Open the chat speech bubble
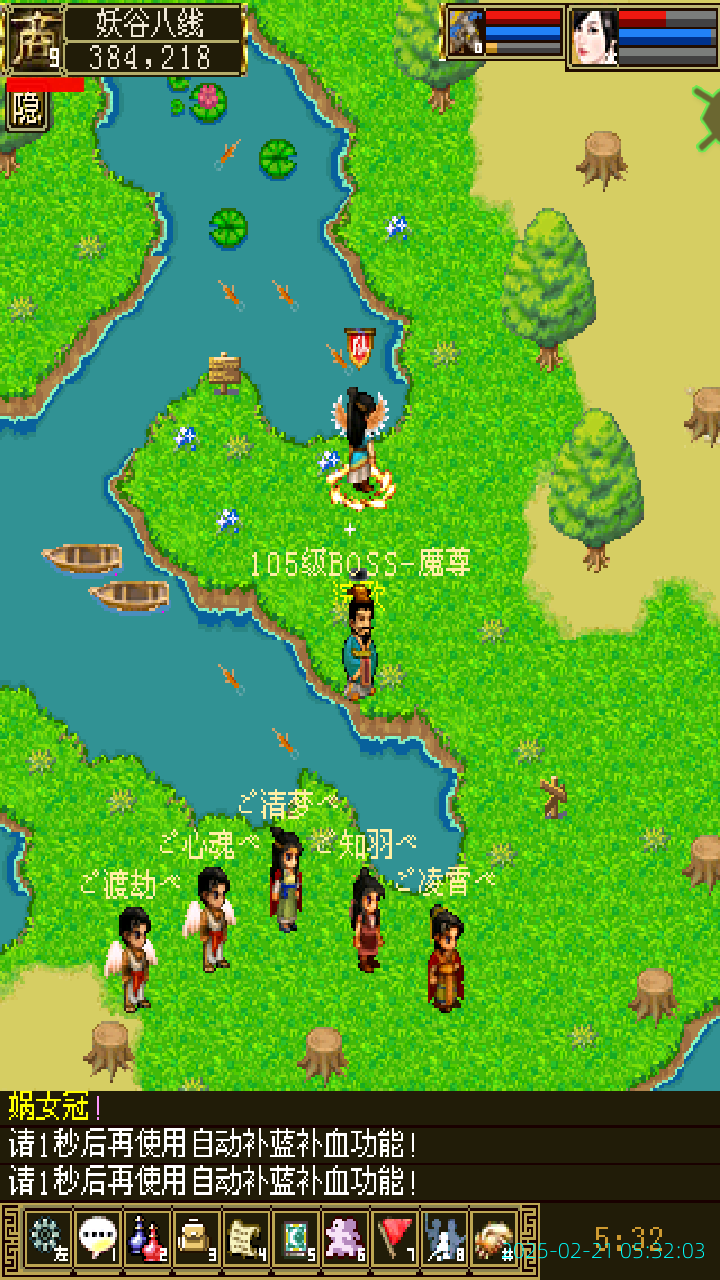 96,1238
